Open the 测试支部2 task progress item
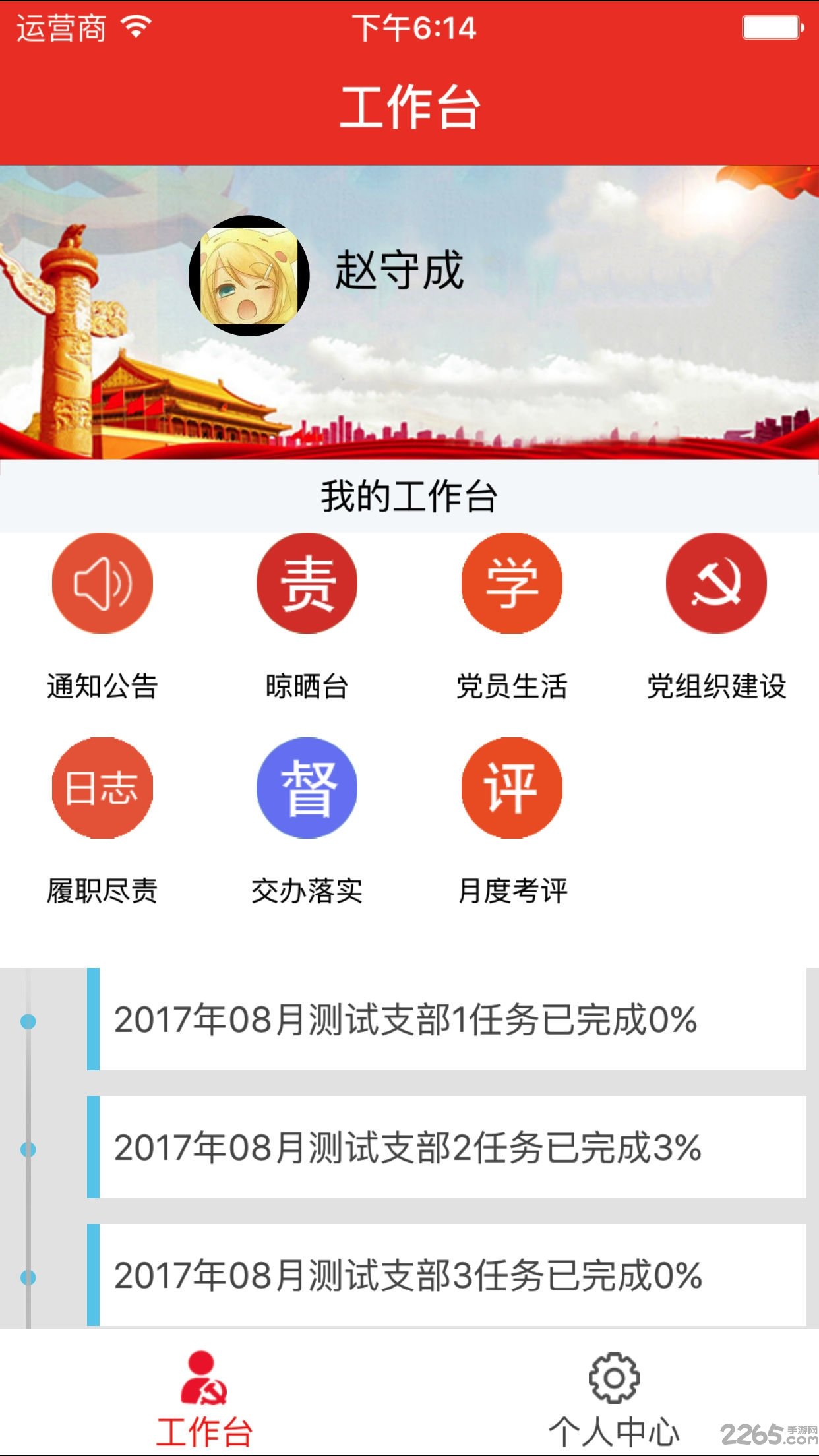 pyautogui.click(x=446, y=1147)
